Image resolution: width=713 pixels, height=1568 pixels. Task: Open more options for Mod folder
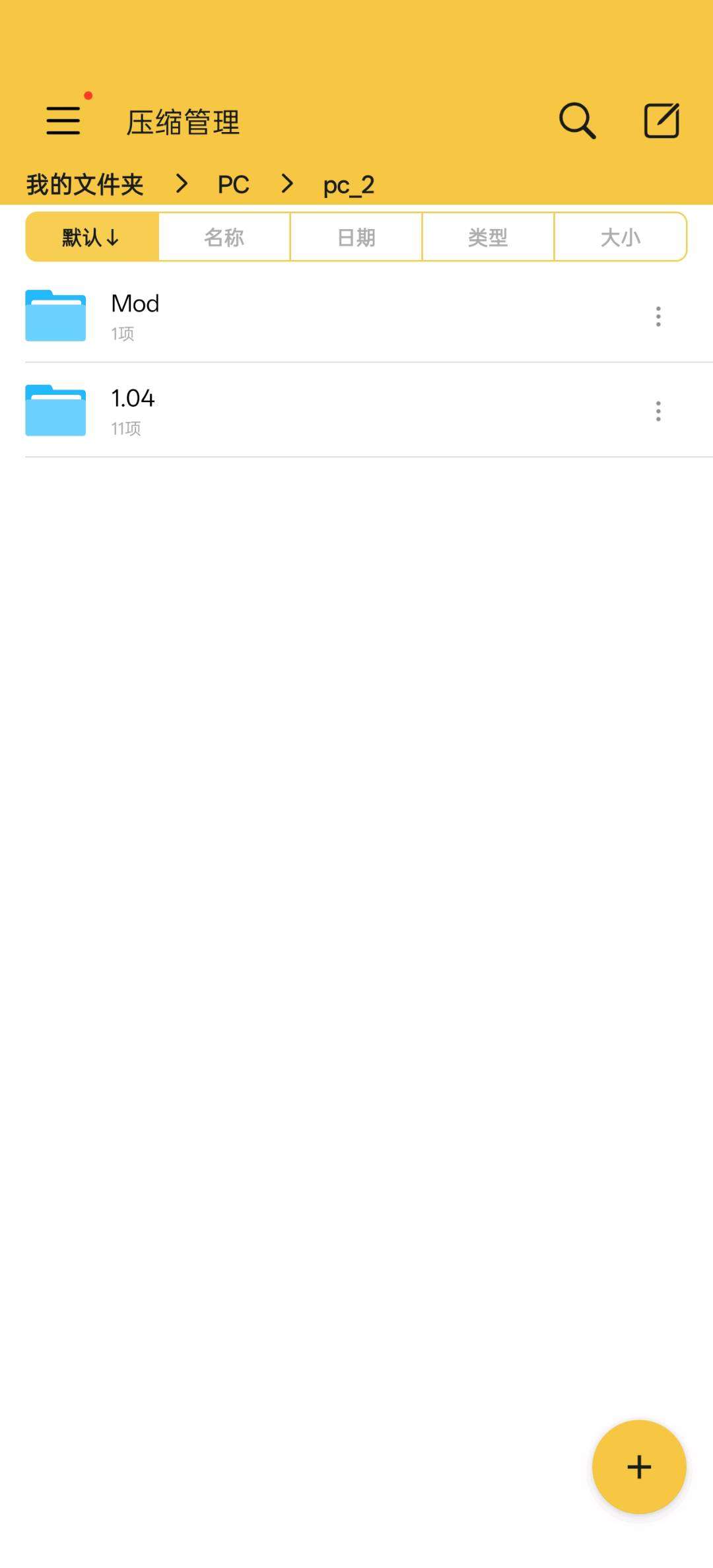658,316
